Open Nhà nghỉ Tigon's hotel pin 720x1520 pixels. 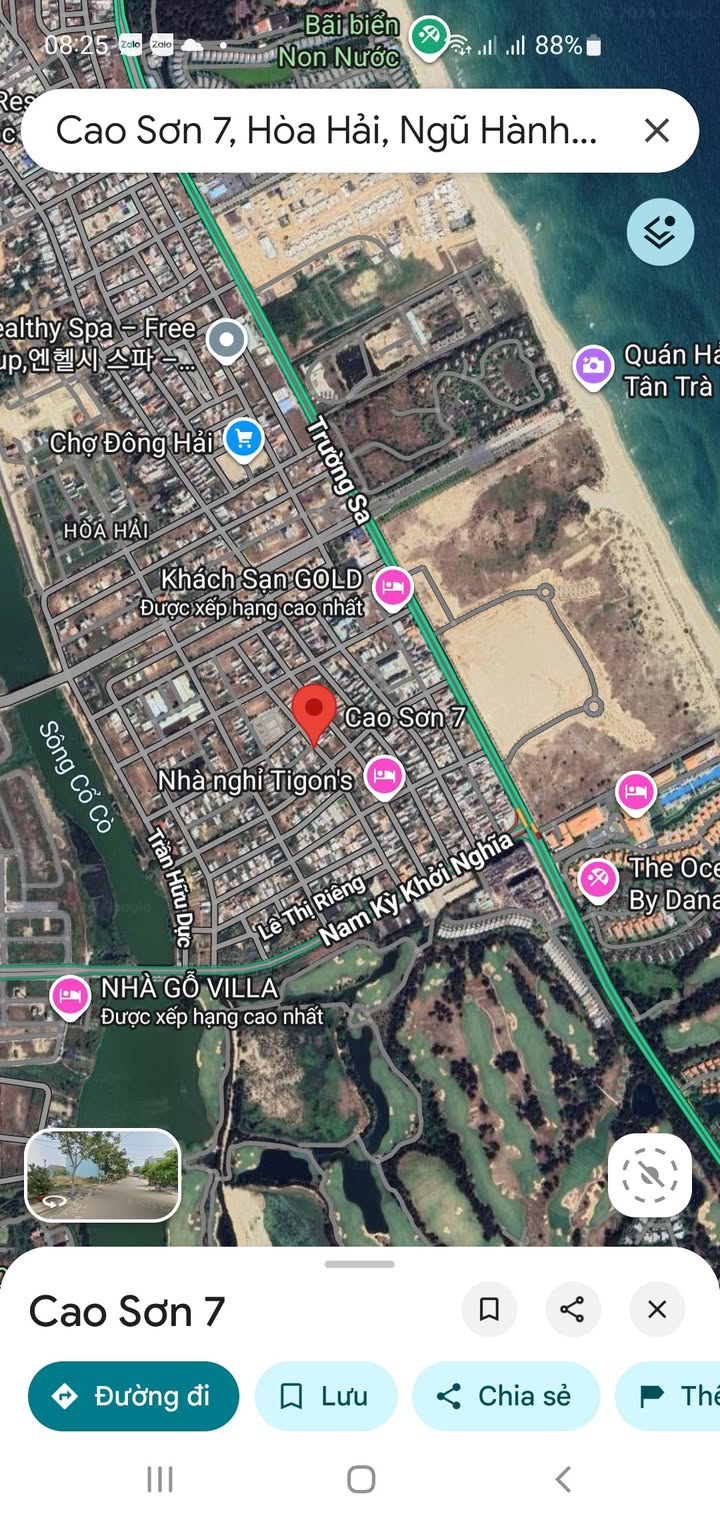383,777
